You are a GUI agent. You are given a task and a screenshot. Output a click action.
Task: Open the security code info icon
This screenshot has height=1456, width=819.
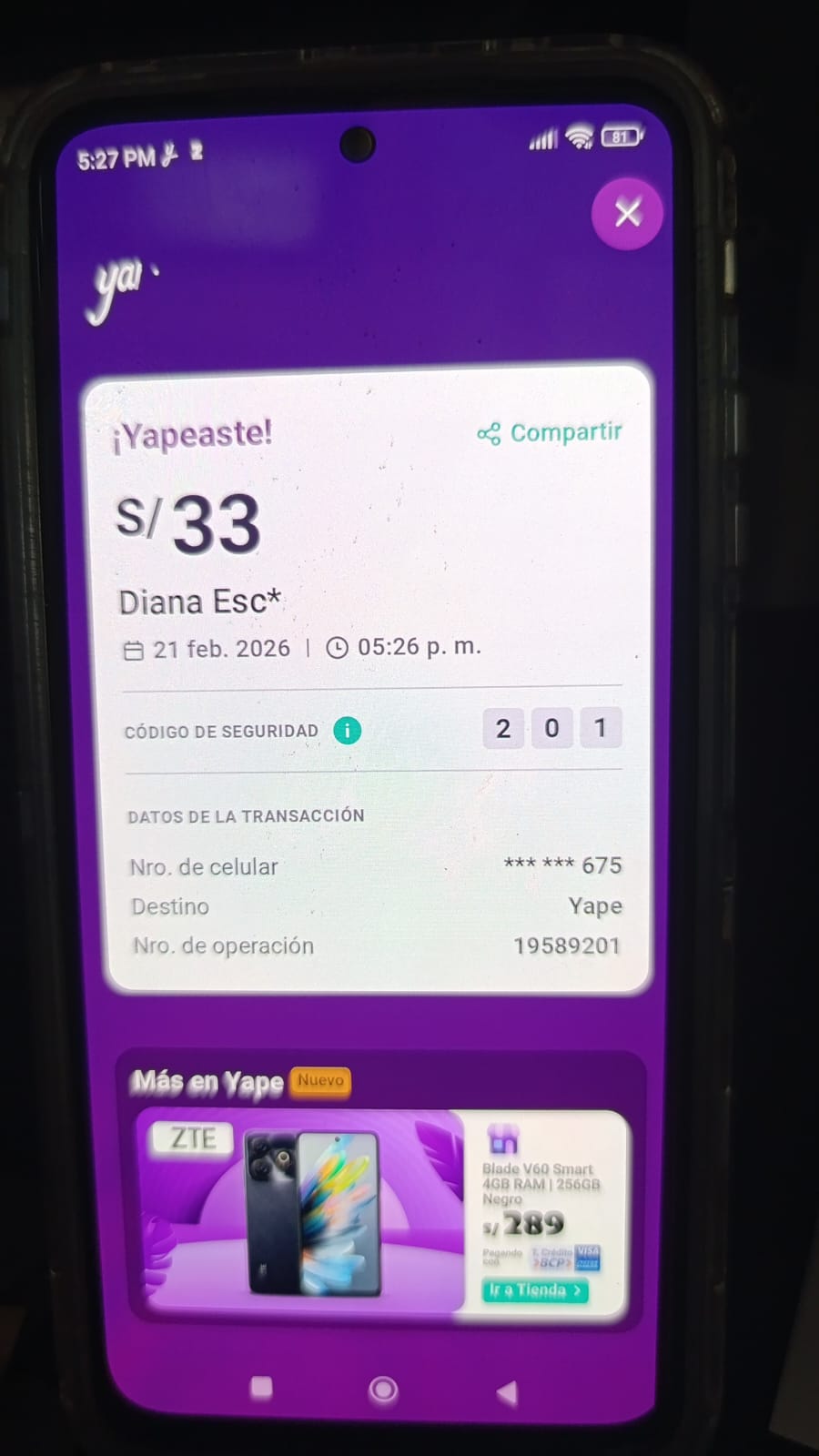(347, 730)
